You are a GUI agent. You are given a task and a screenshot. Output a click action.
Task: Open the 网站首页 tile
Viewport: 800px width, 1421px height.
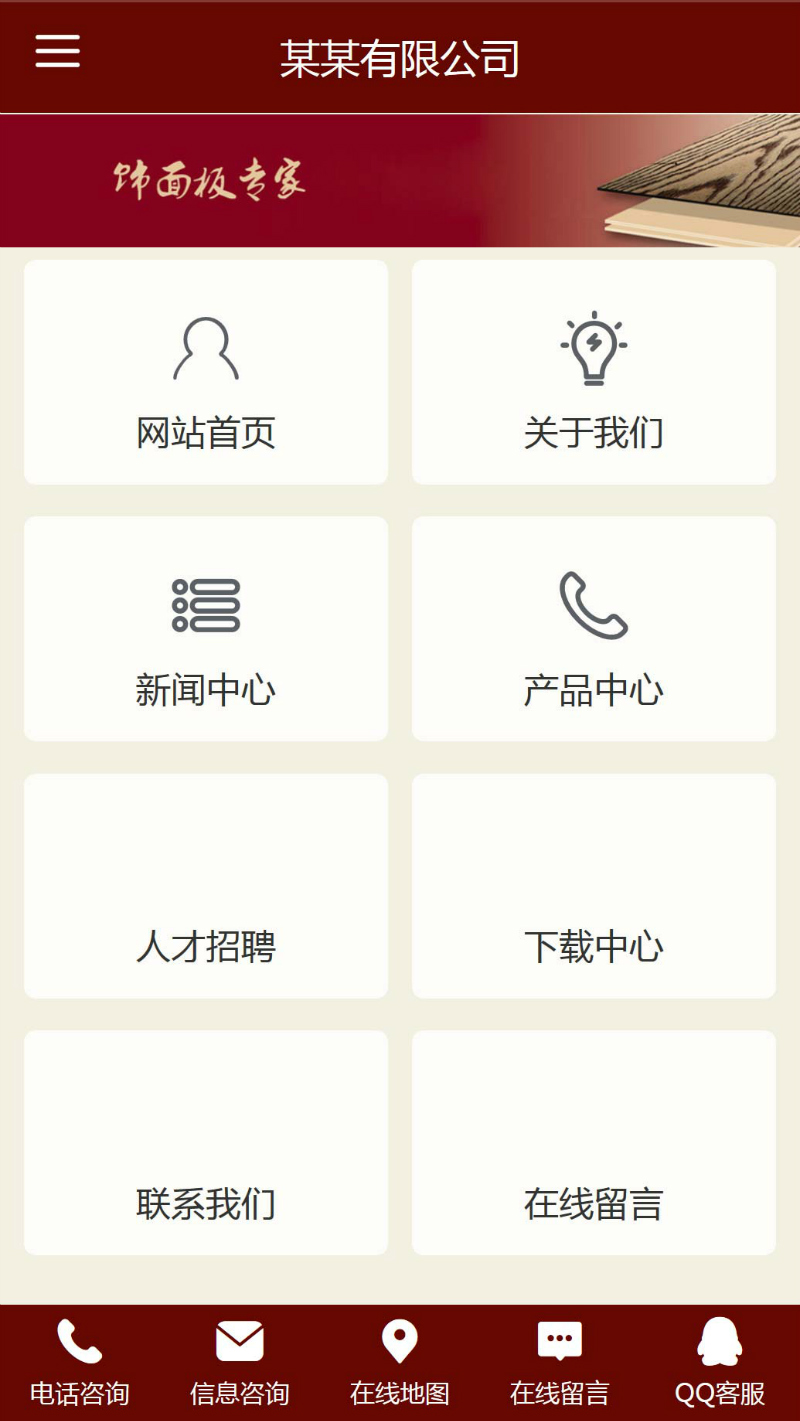click(x=206, y=373)
